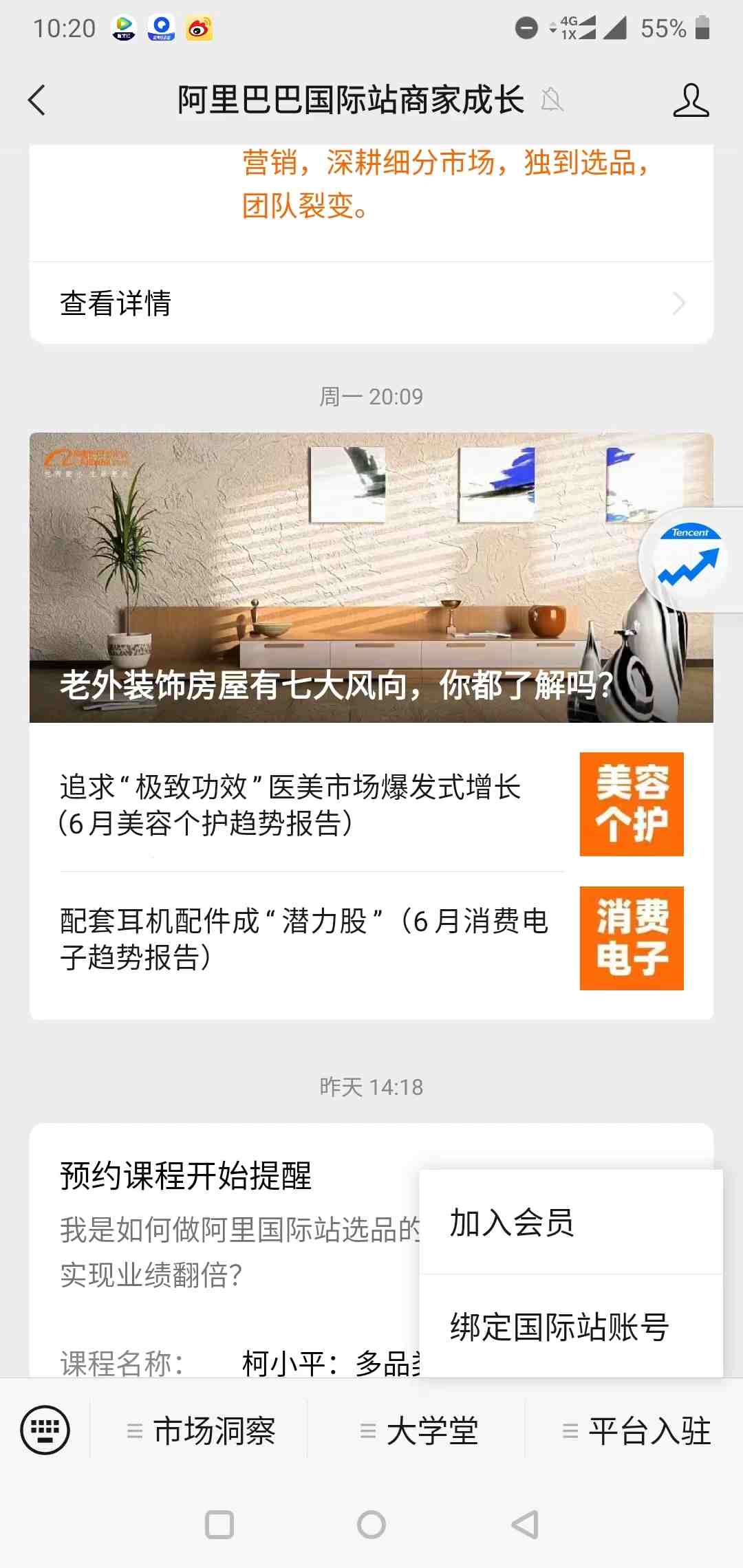Go back from the official account chat

37,100
